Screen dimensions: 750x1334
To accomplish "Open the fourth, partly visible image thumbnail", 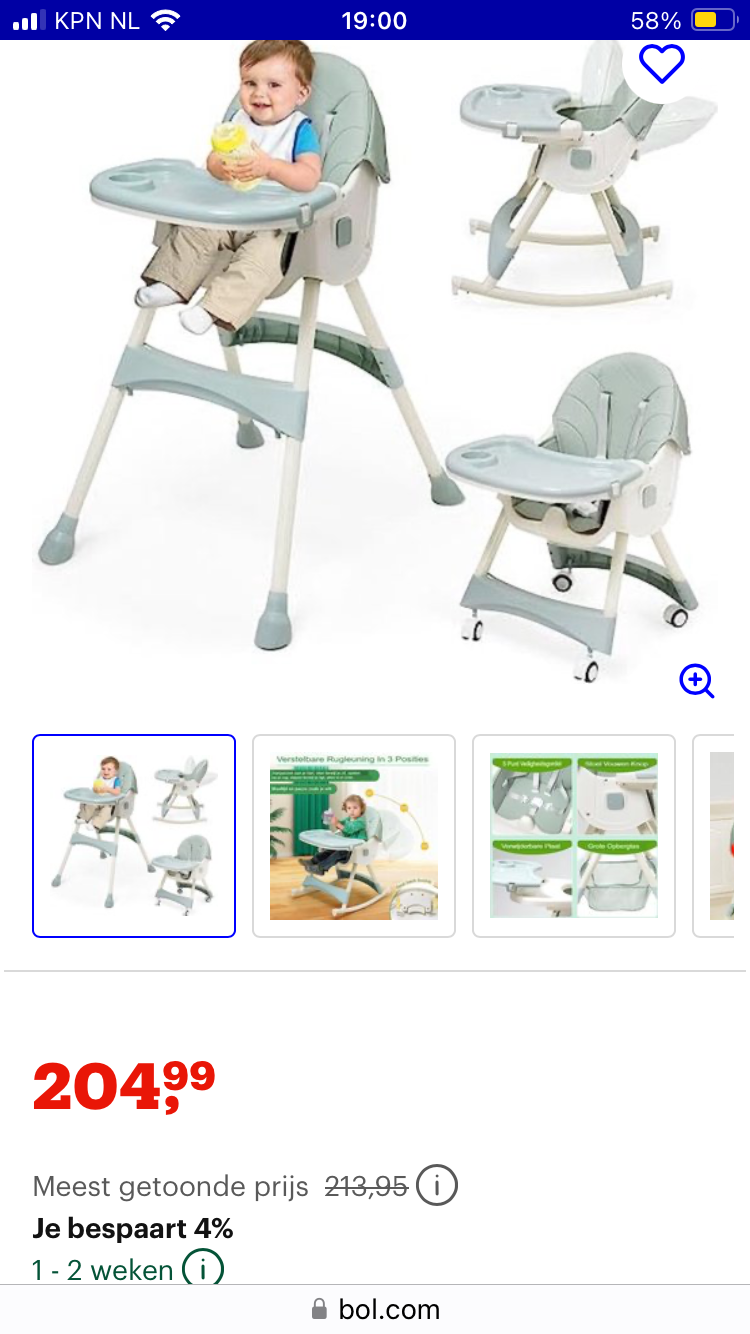I will pos(718,836).
